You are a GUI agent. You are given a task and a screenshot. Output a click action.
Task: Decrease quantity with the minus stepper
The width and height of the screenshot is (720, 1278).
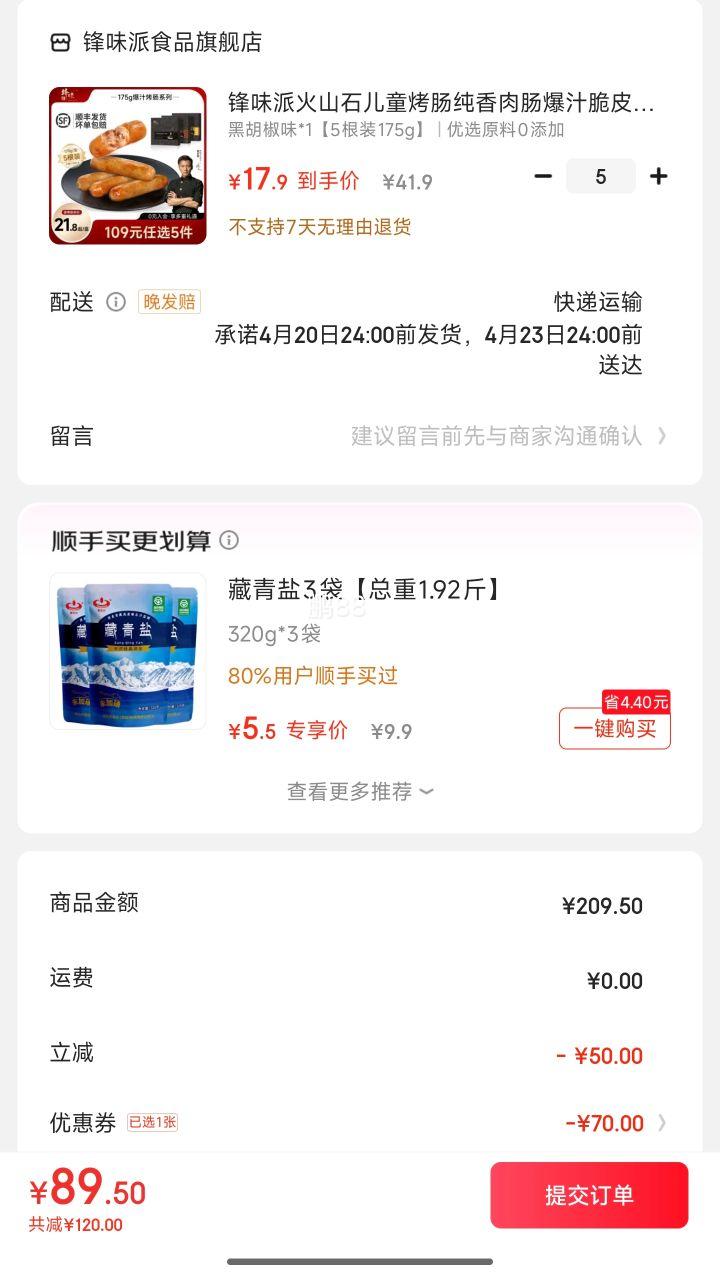[542, 176]
